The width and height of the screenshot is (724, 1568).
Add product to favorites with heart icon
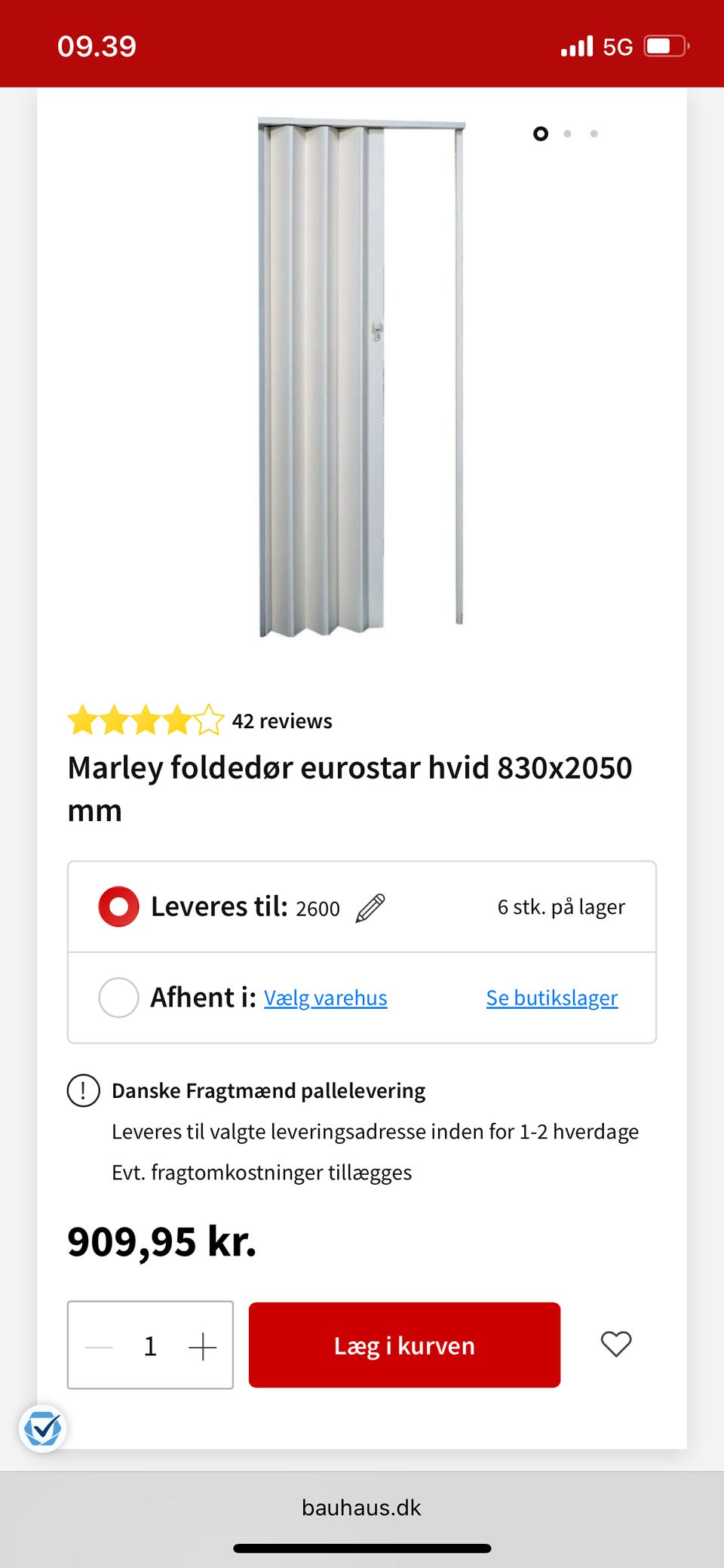pyautogui.click(x=616, y=1345)
